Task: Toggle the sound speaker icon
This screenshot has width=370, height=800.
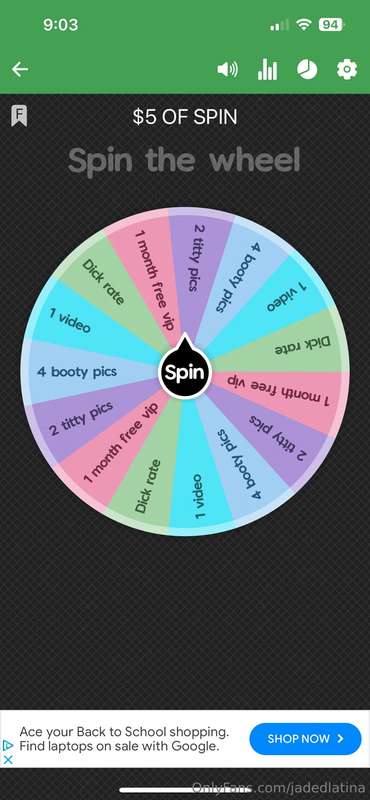Action: [227, 69]
